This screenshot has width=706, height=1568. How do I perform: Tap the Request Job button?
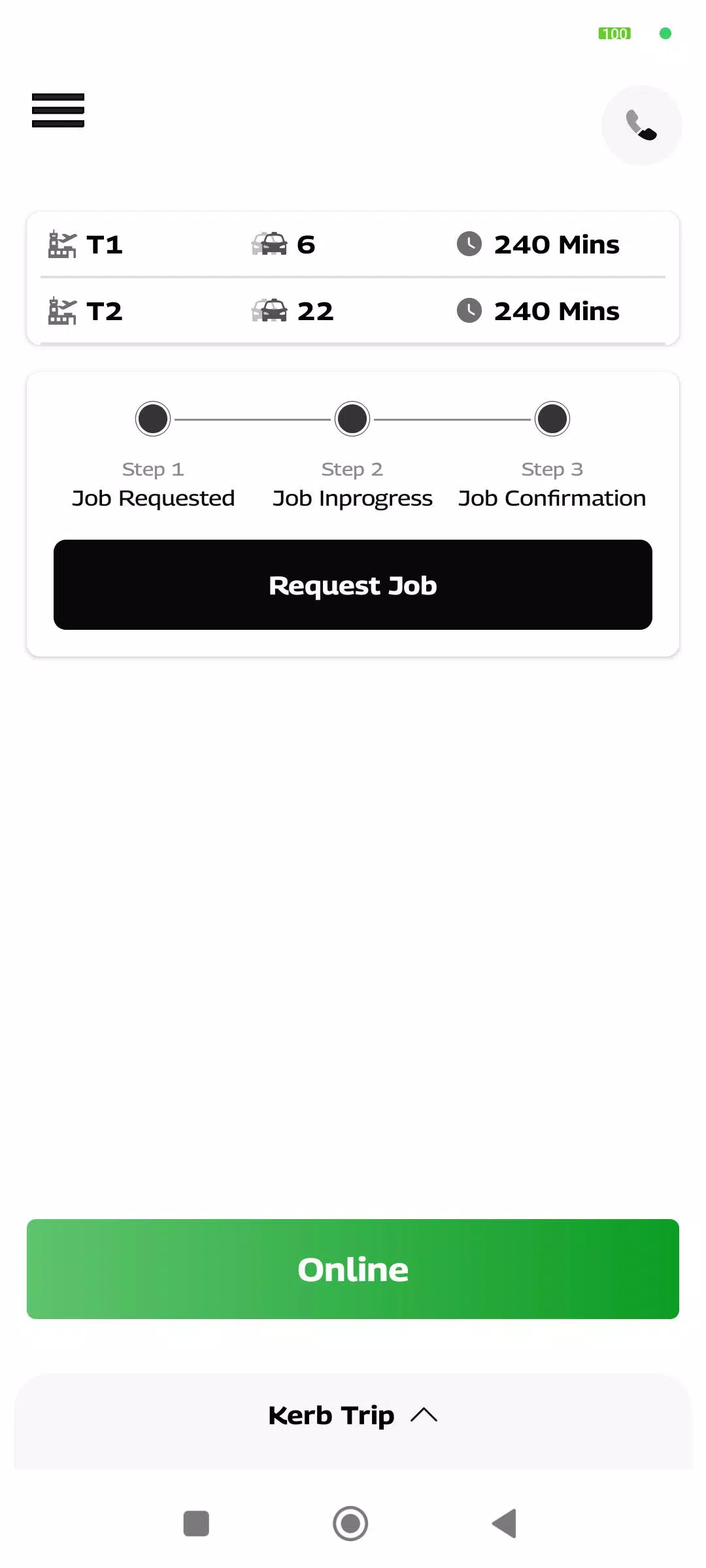pos(353,585)
